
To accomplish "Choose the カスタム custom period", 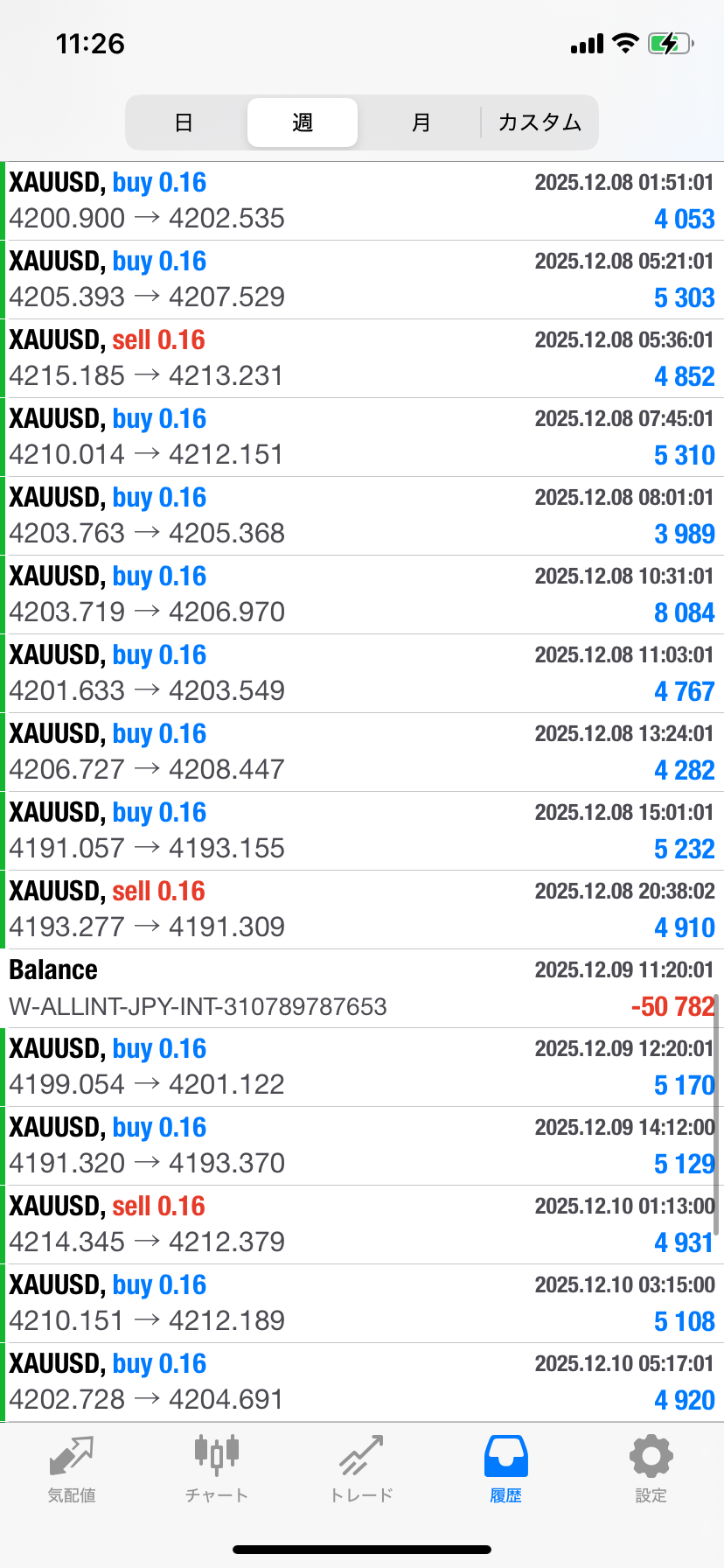I will (540, 122).
